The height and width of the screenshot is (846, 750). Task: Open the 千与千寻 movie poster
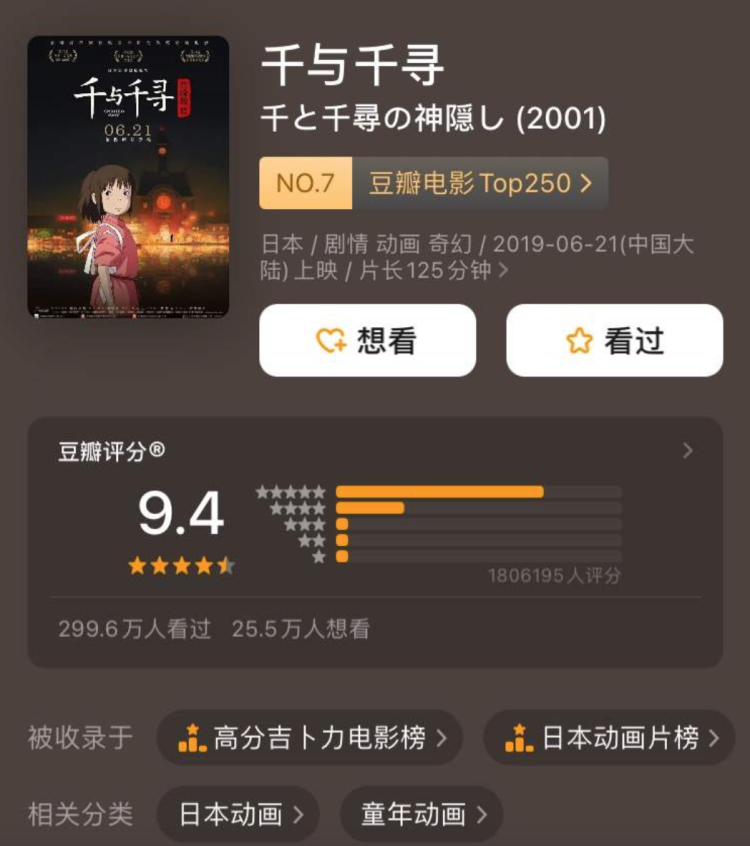coord(128,177)
